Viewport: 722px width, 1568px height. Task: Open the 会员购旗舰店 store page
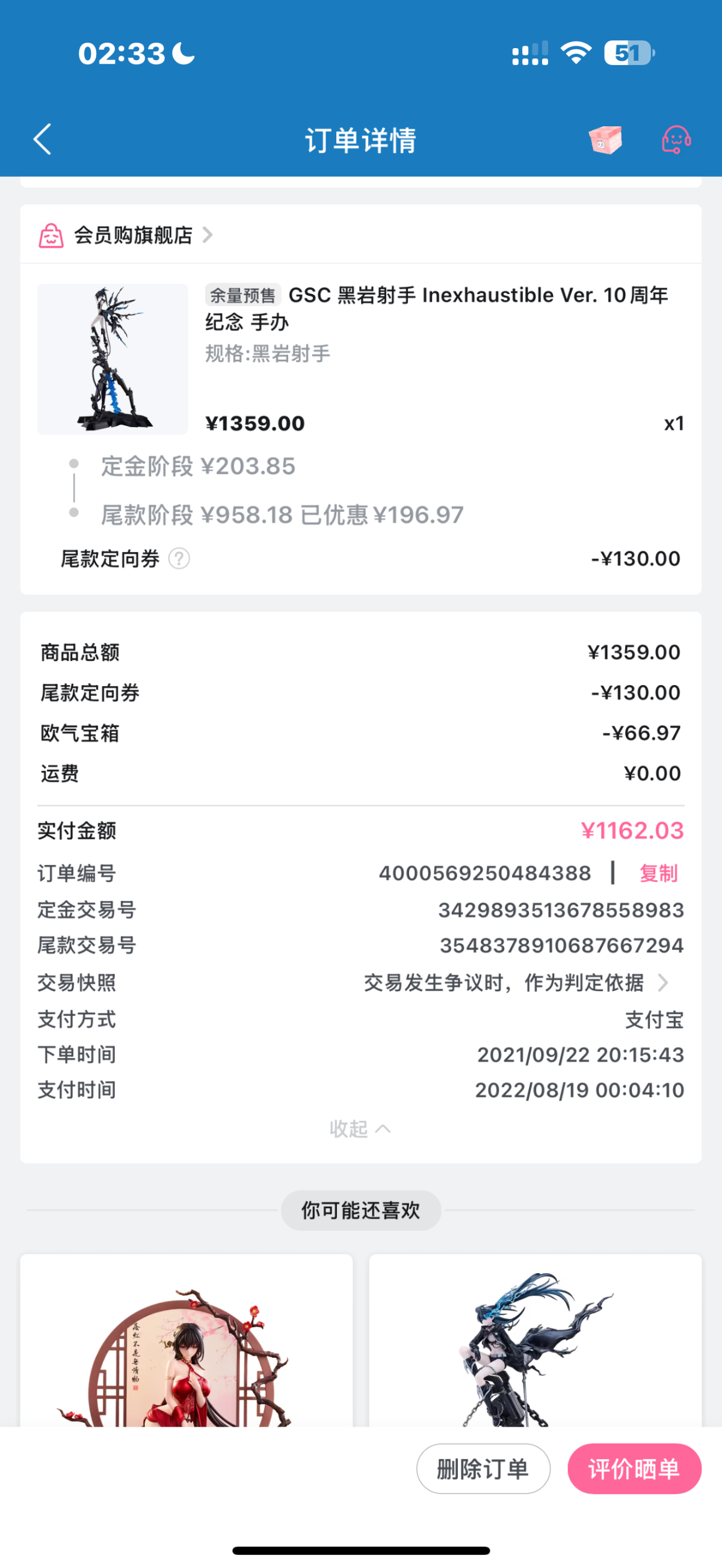(x=133, y=235)
